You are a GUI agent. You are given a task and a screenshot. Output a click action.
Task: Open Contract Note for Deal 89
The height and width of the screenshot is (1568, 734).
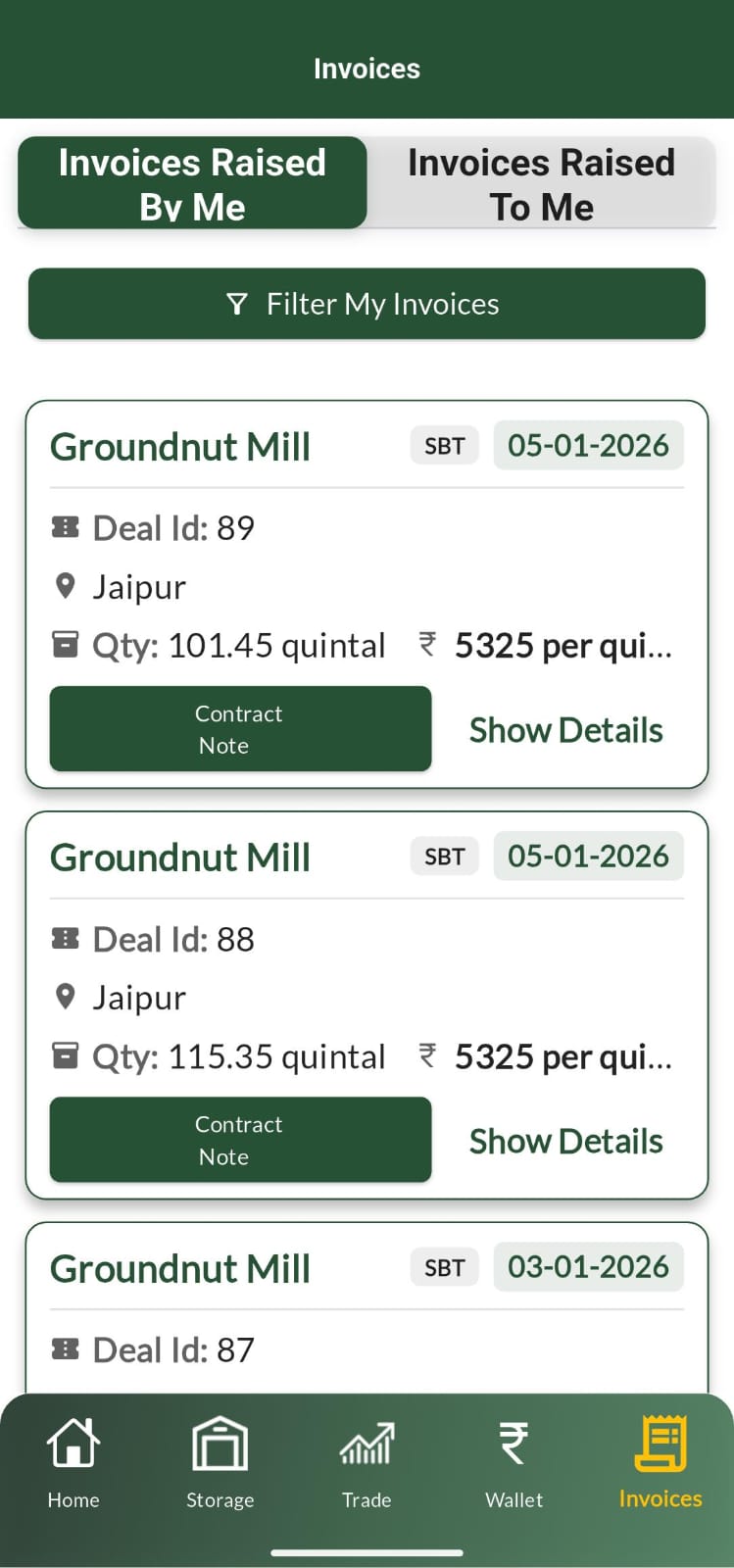pyautogui.click(x=240, y=729)
